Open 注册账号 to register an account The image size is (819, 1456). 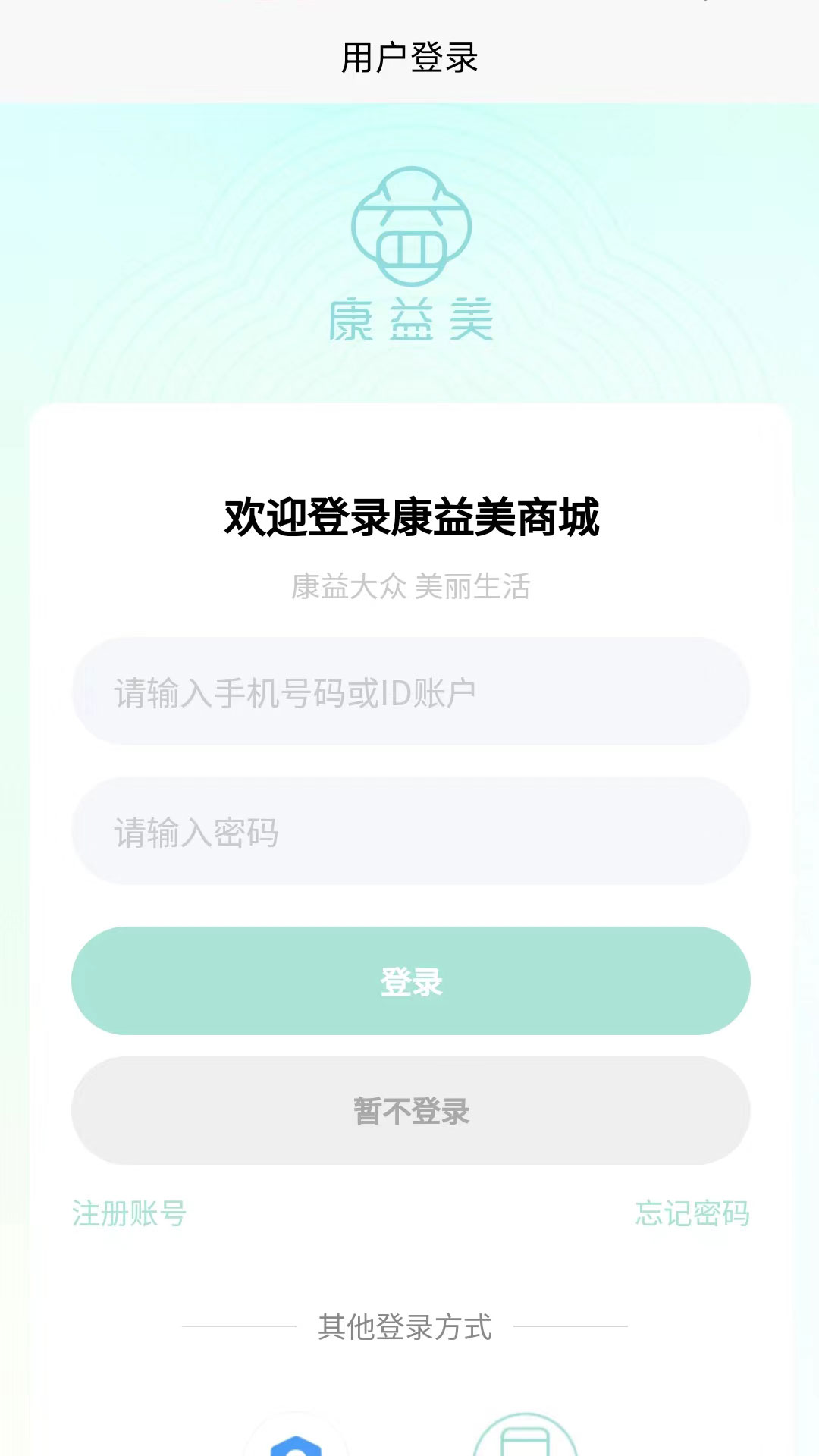[129, 1213]
